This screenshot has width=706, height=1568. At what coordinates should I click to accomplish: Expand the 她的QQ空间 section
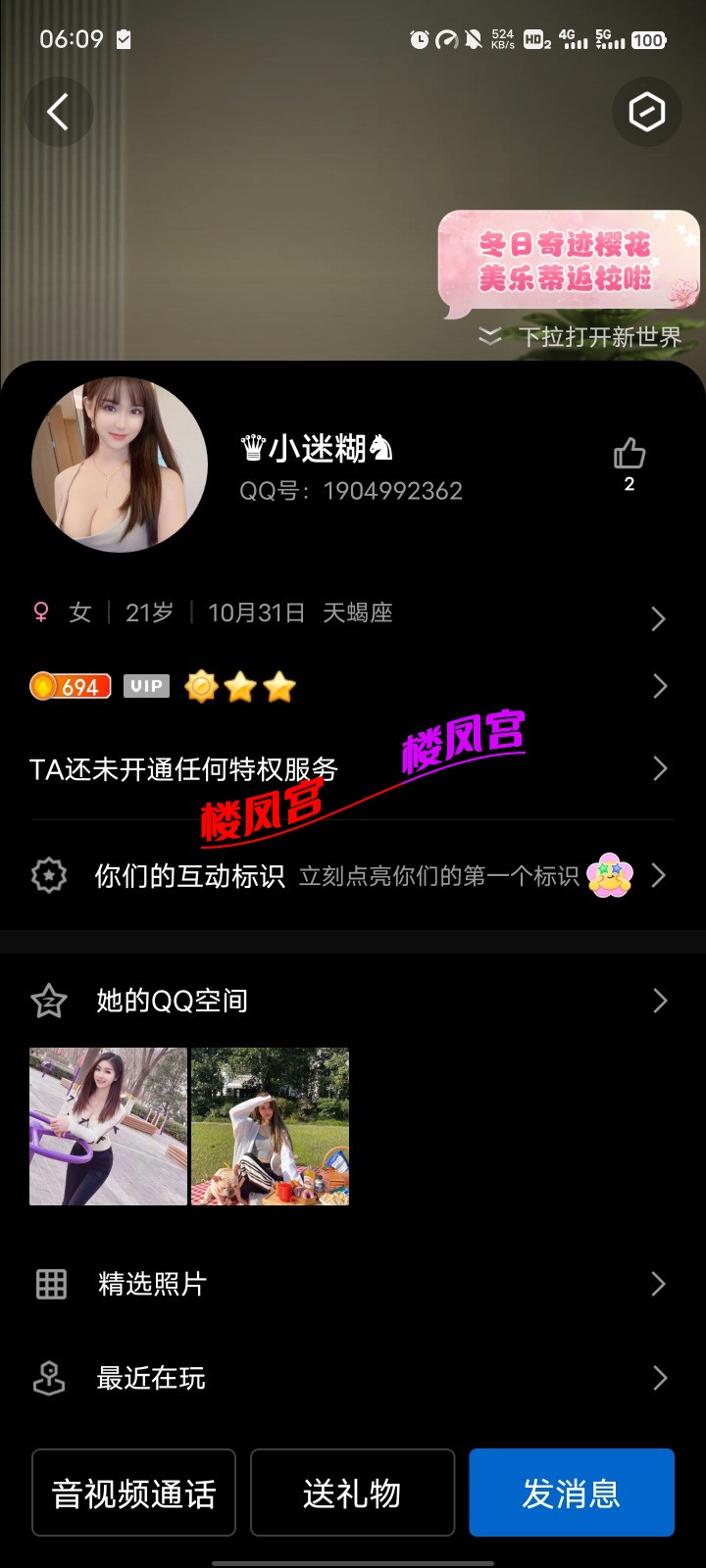(x=659, y=1001)
